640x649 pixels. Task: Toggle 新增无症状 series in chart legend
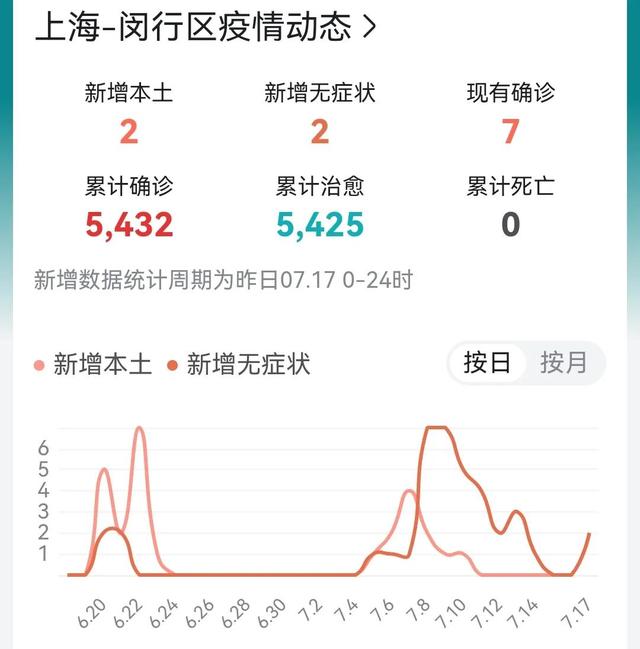point(238,364)
